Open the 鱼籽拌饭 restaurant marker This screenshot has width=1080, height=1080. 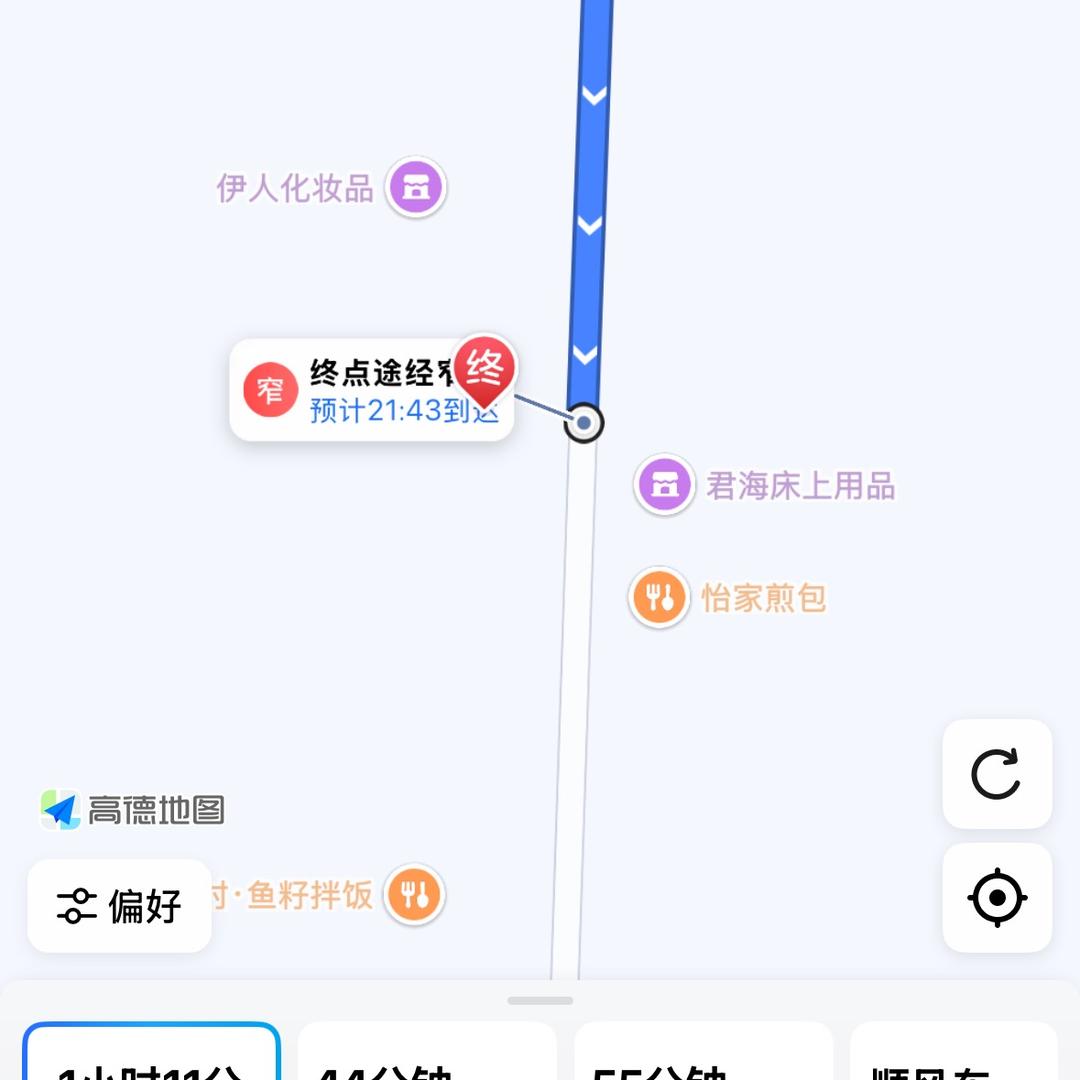414,894
